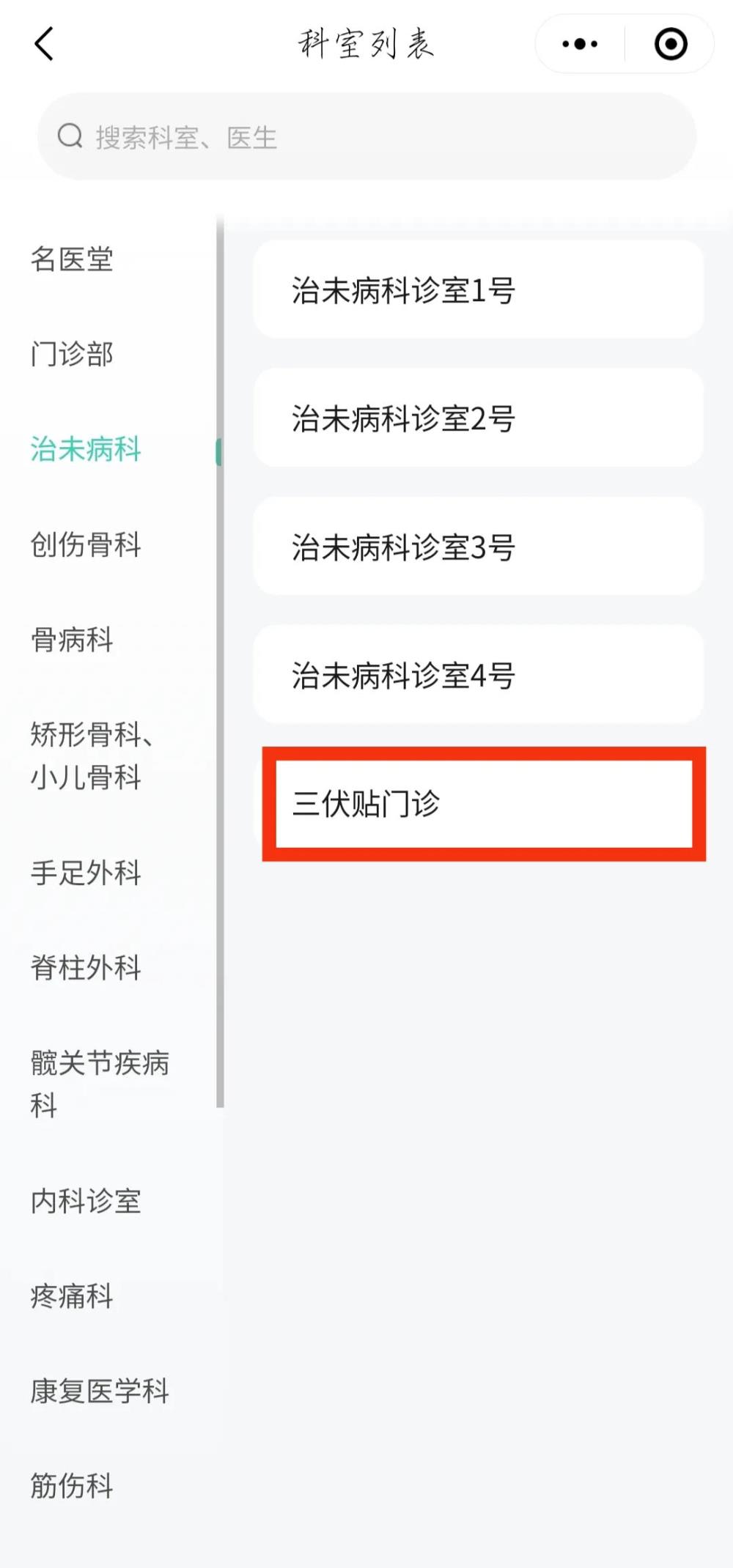Open the mini program three-dot menu
Image resolution: width=733 pixels, height=1568 pixels.
click(x=580, y=44)
